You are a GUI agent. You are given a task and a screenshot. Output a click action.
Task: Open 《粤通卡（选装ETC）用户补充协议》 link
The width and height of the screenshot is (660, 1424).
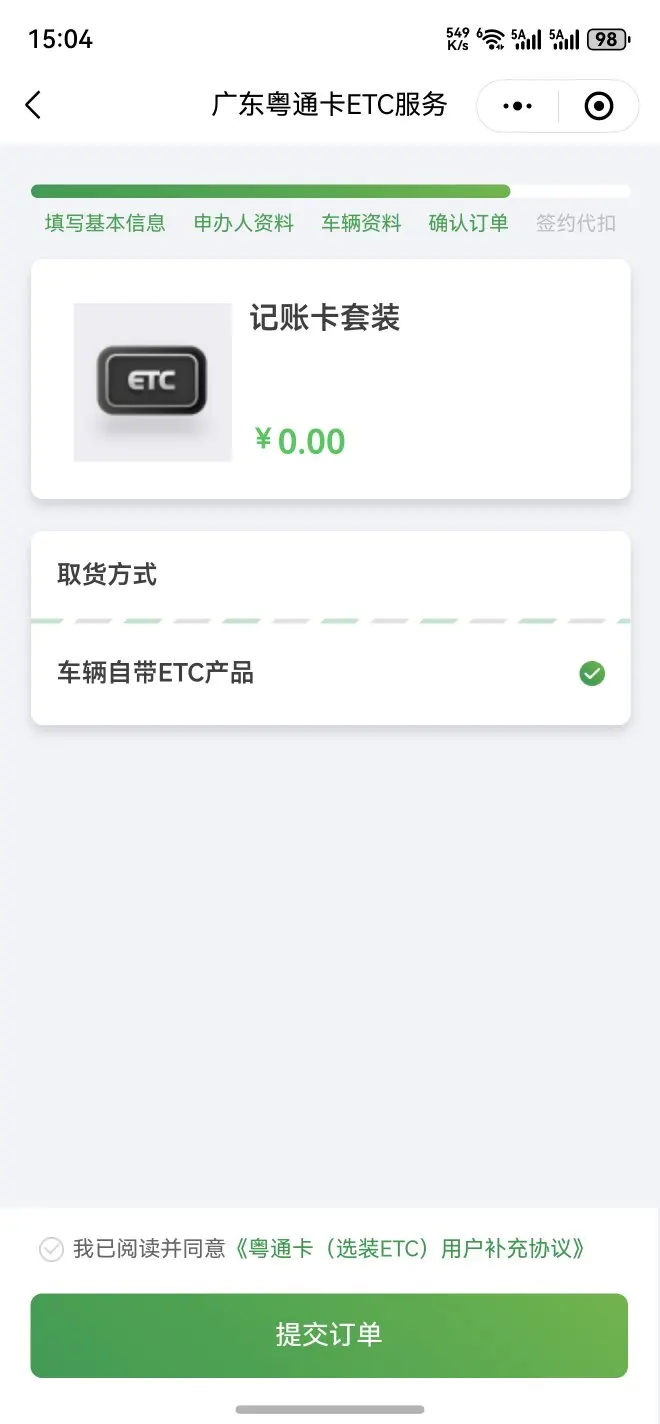[410, 1249]
